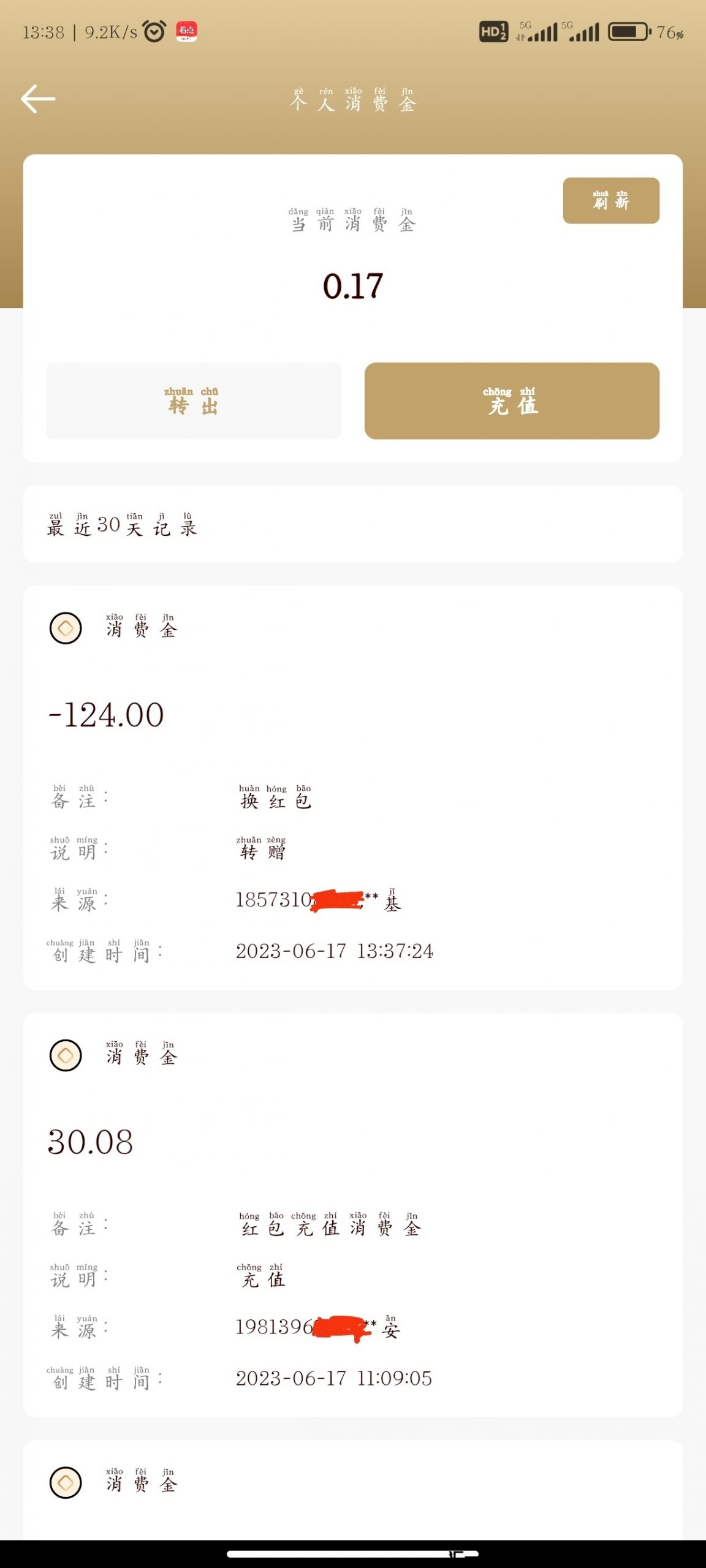Viewport: 706px width, 1568px height.
Task: Open the 个人消费金 page title
Action: click(x=353, y=101)
